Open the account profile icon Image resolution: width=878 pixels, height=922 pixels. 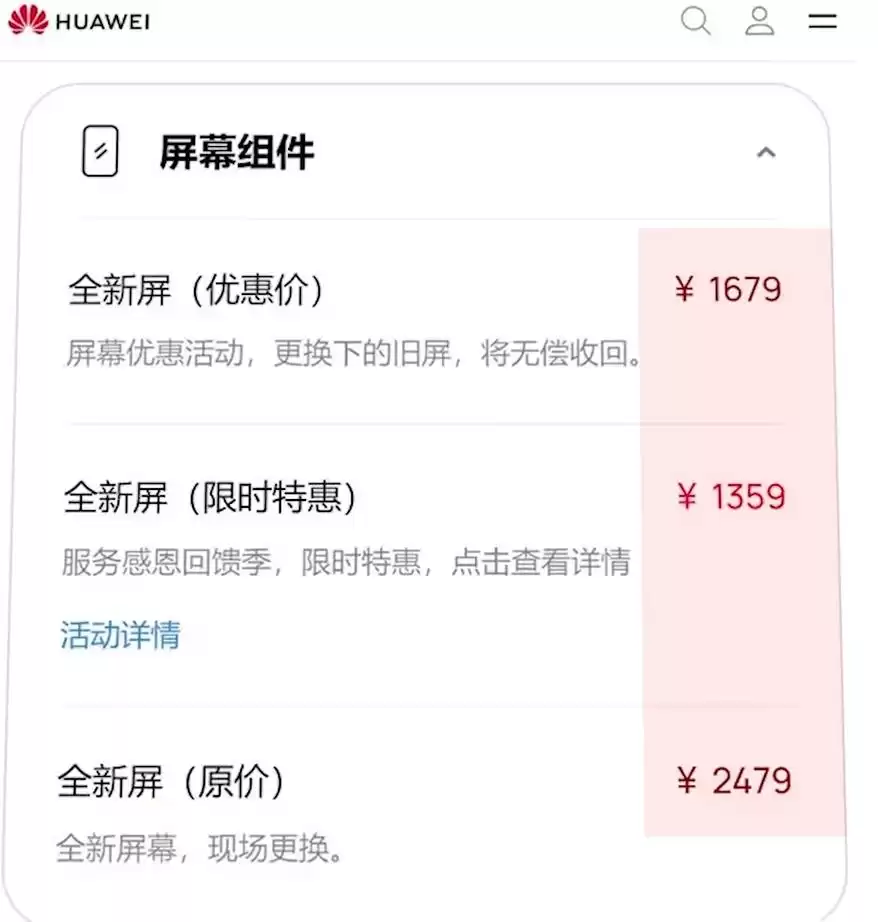click(760, 21)
